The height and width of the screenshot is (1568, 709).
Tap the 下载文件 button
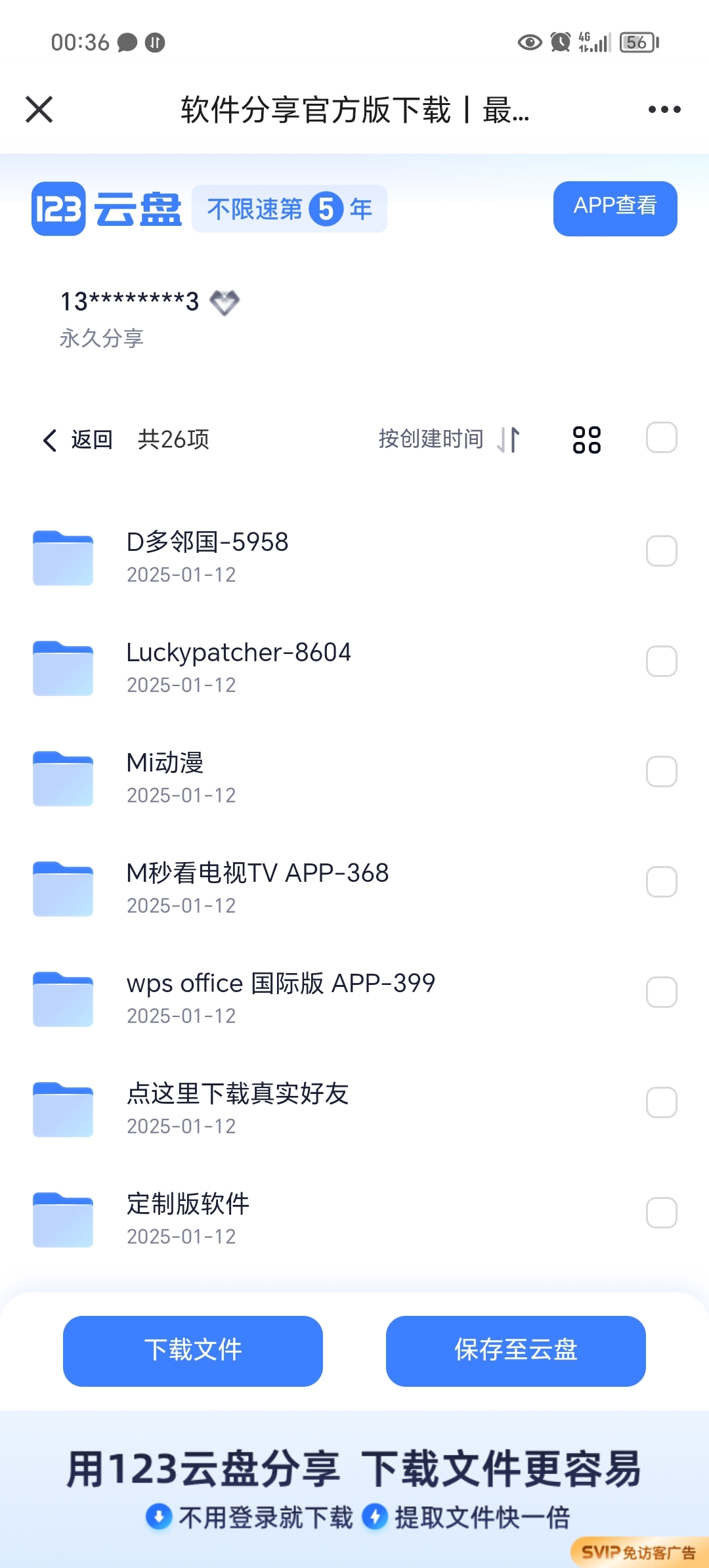click(193, 1351)
